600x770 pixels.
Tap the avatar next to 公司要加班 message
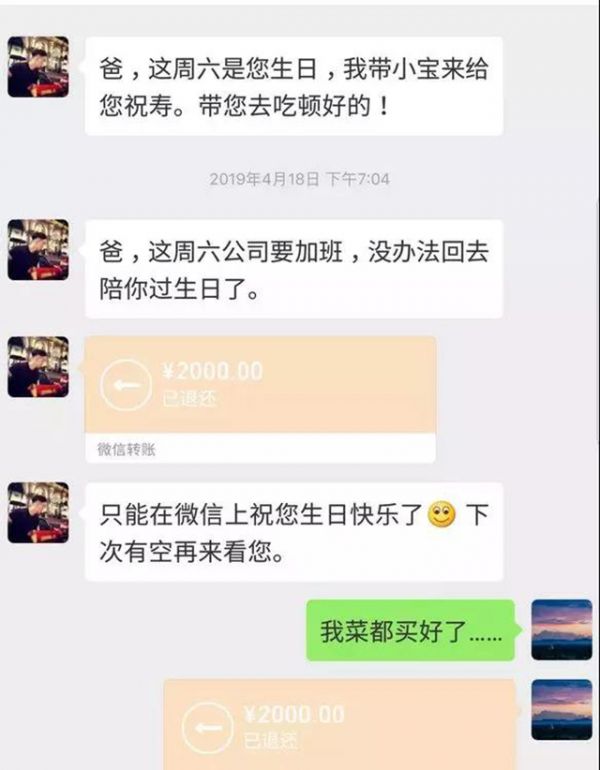[x=38, y=250]
